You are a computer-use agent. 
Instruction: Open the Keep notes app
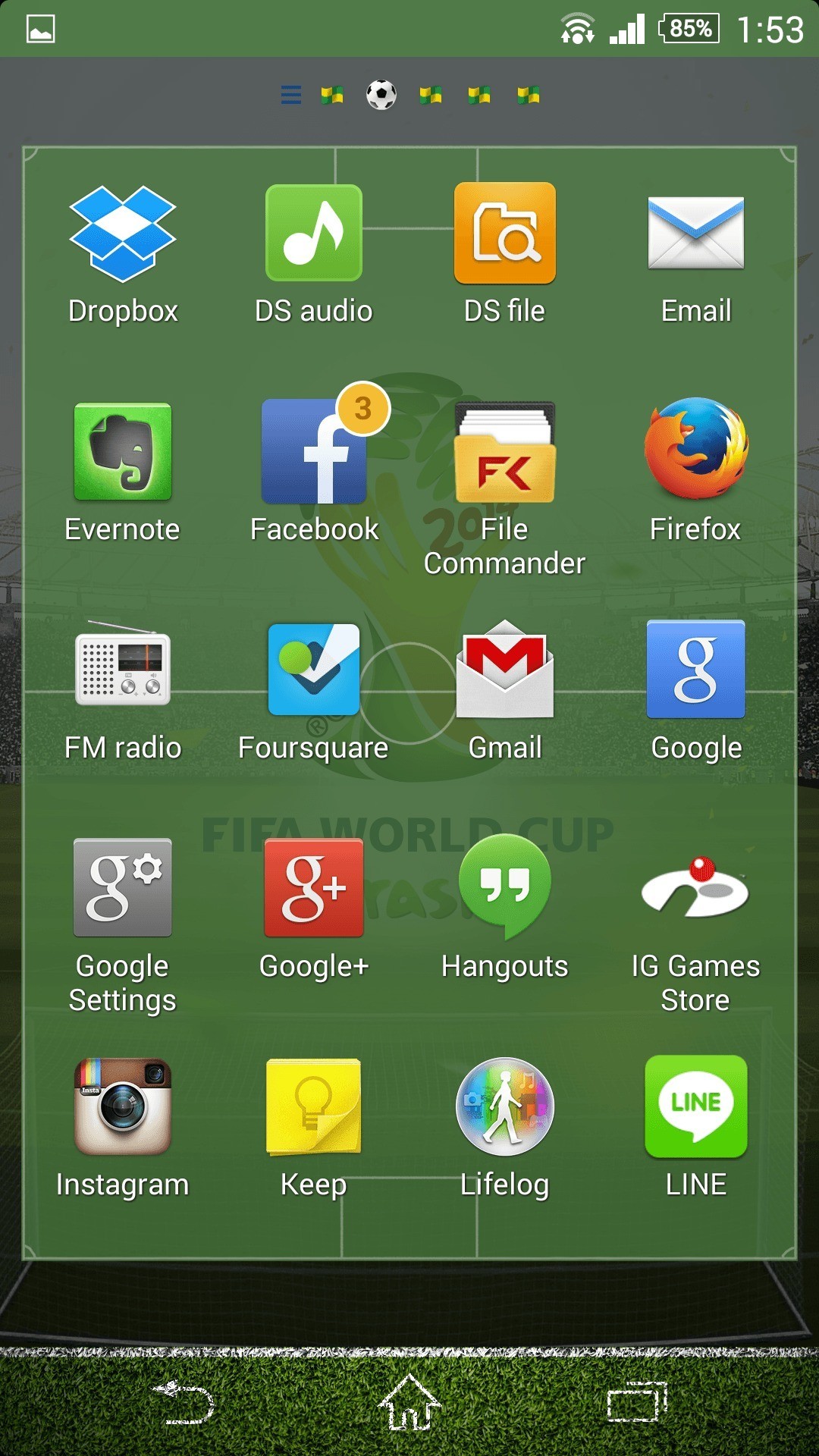pyautogui.click(x=314, y=1106)
